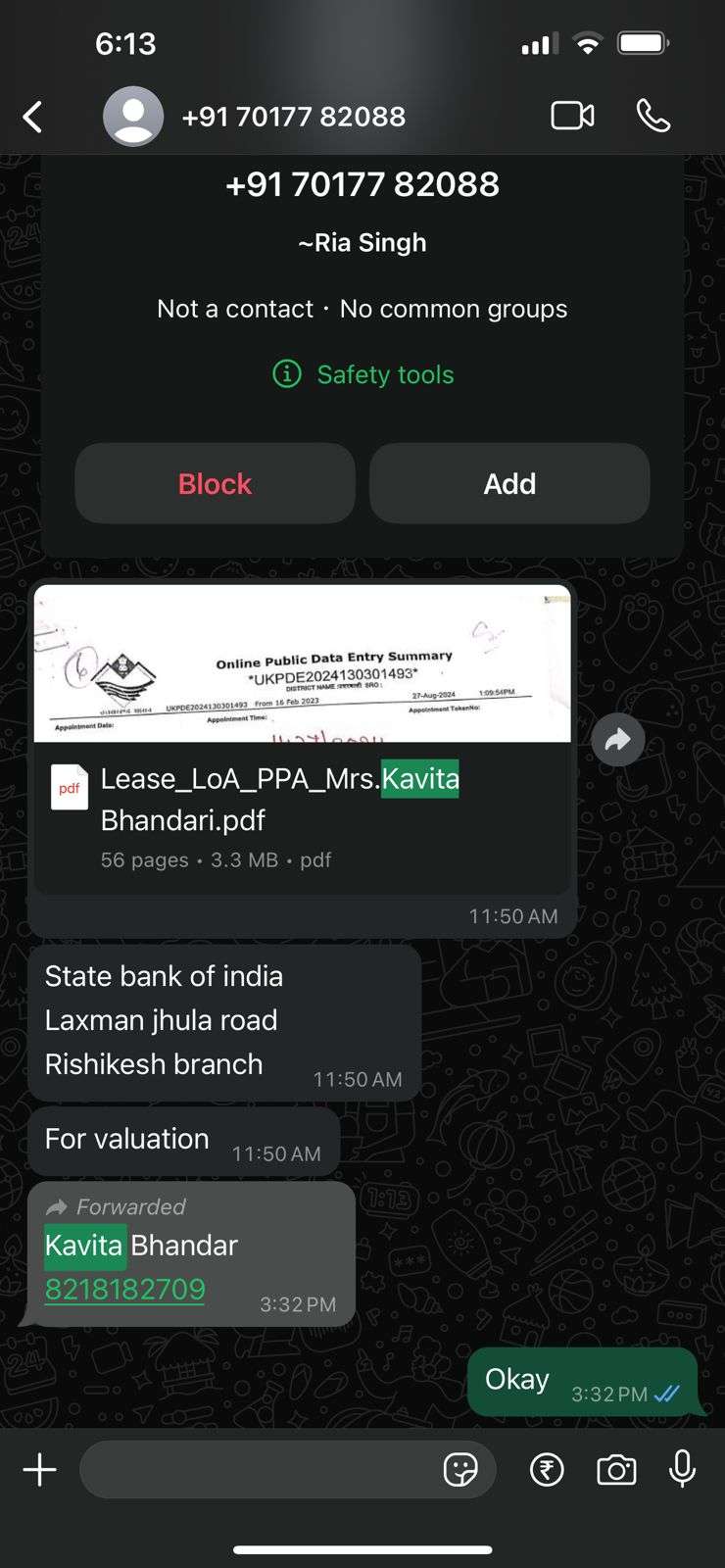Start a voice call
The width and height of the screenshot is (725, 1568).
[653, 116]
